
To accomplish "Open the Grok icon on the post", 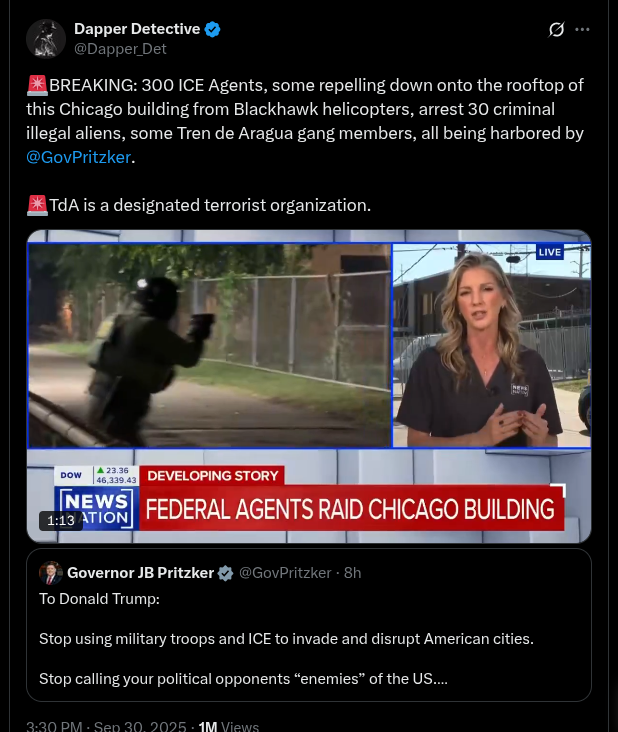I will (x=557, y=30).
